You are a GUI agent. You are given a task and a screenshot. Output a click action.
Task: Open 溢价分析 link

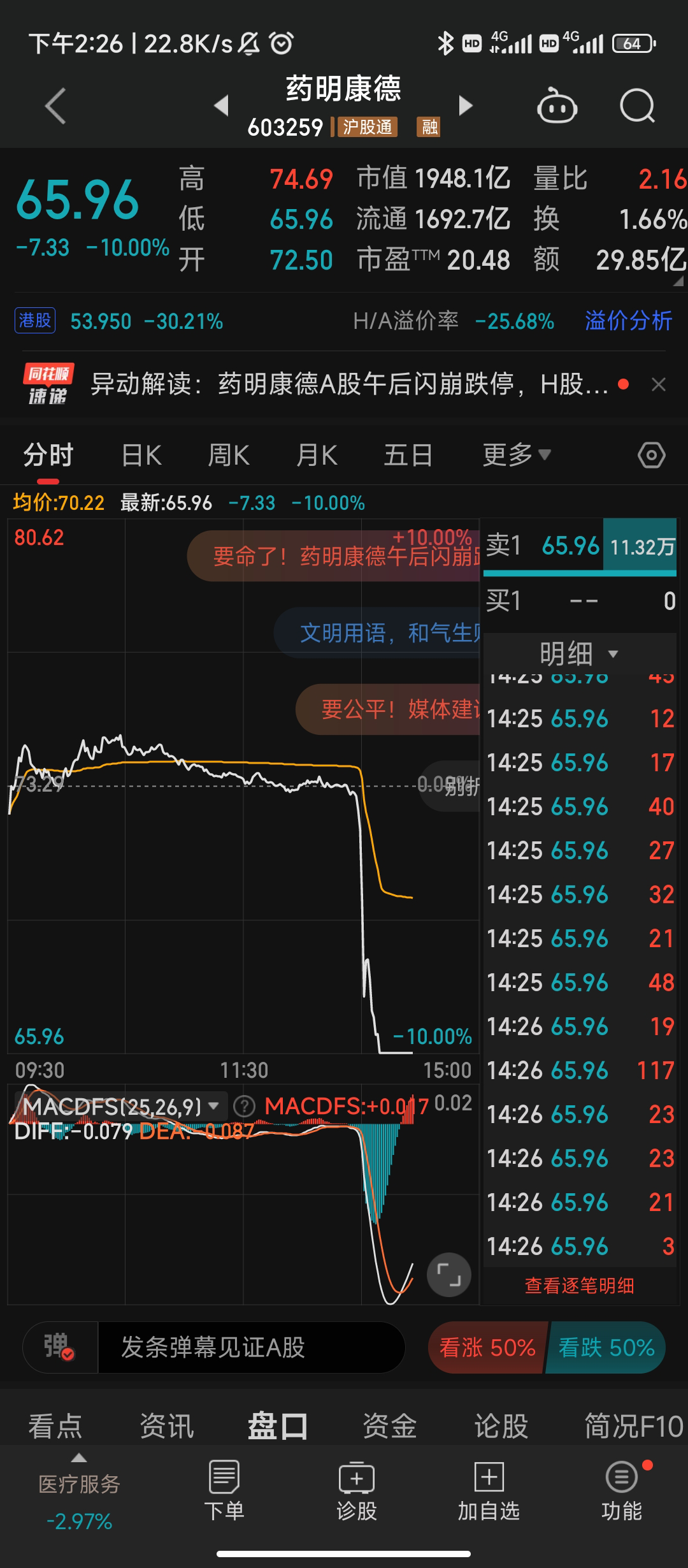click(x=627, y=321)
